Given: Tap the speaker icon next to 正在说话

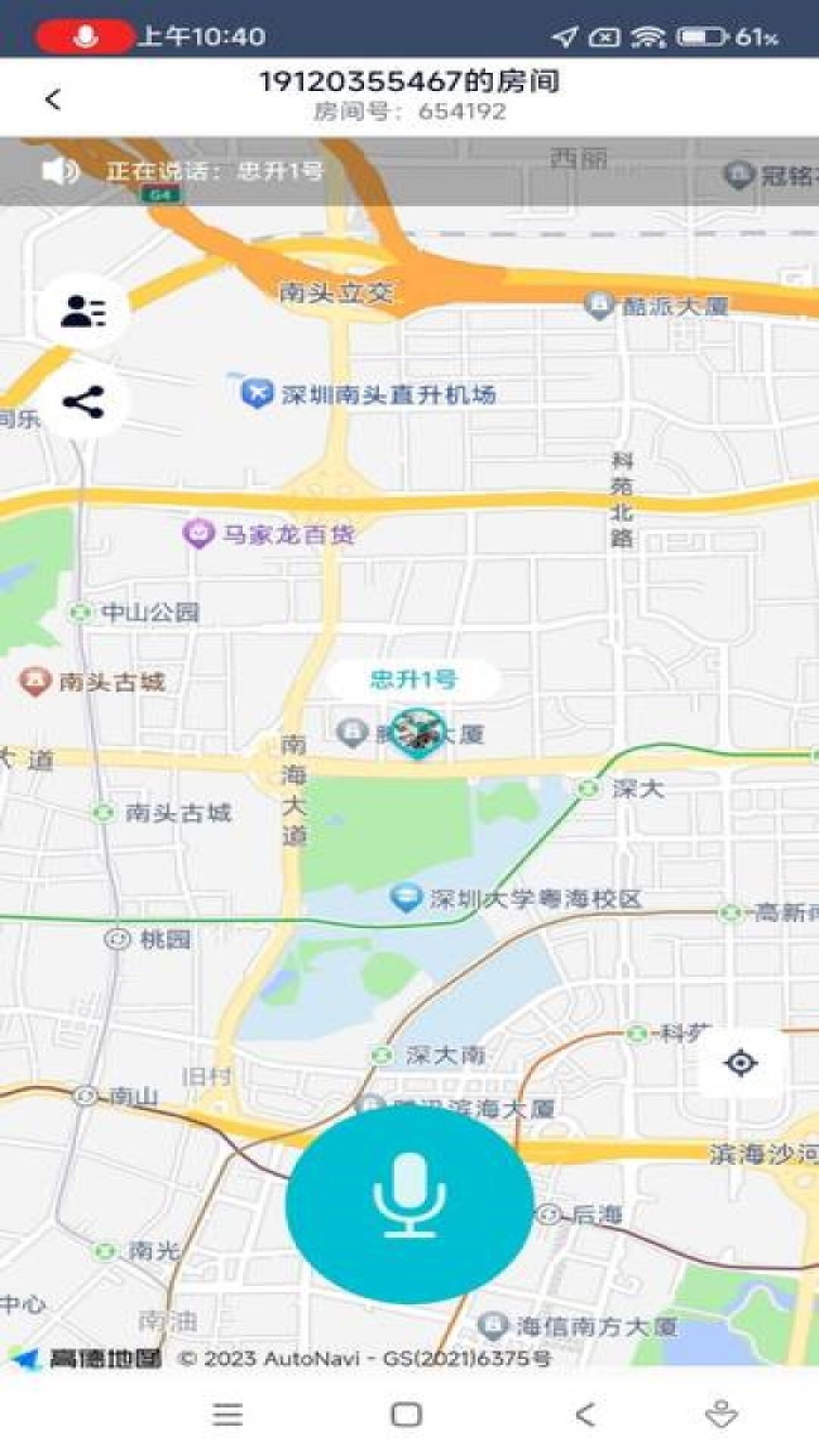Looking at the screenshot, I should pyautogui.click(x=61, y=171).
